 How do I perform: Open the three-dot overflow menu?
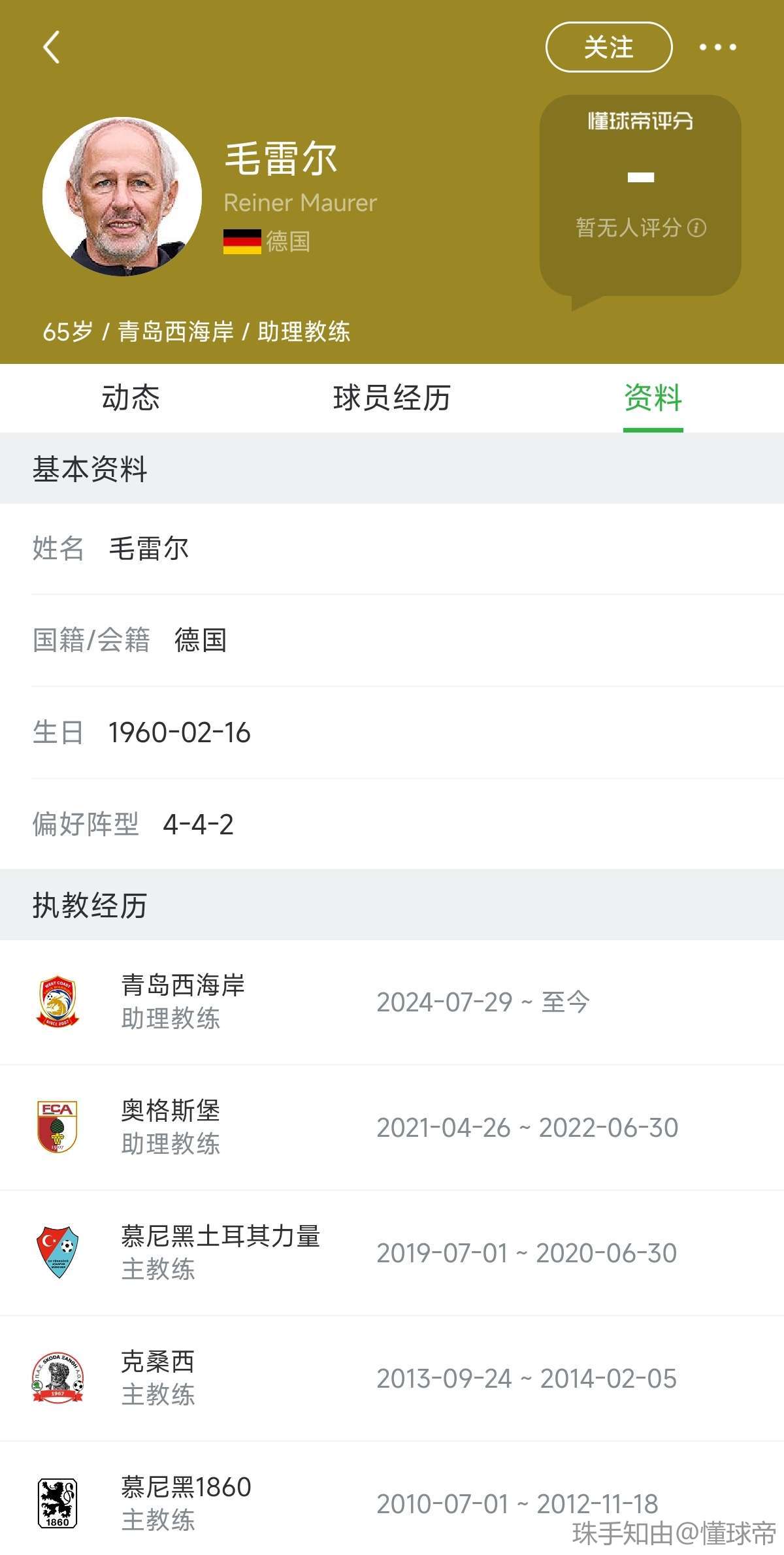point(717,47)
